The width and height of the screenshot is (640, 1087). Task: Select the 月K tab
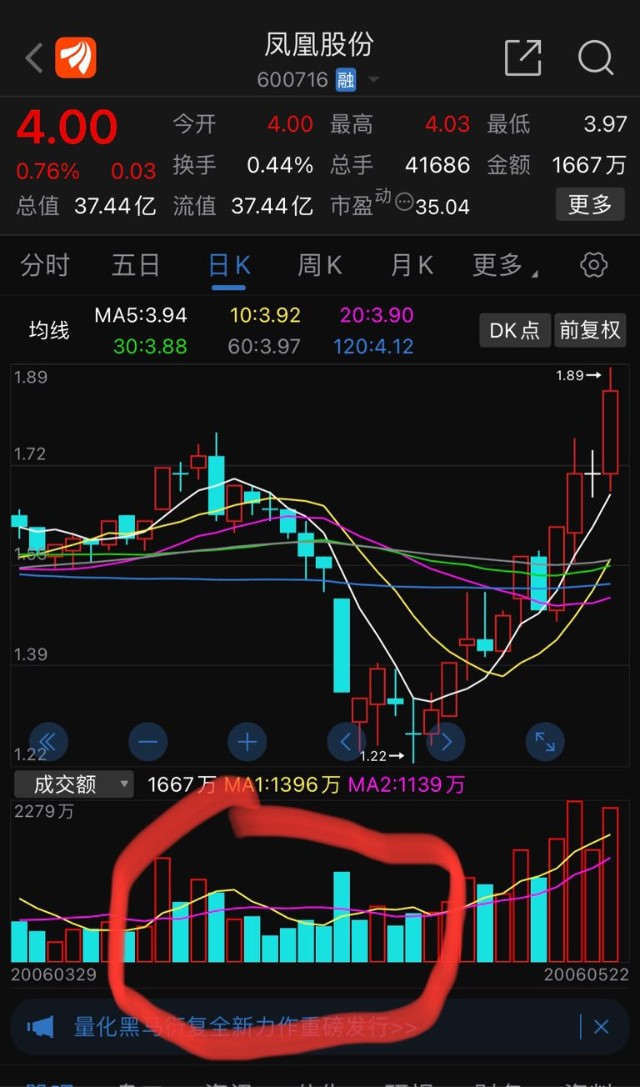click(x=412, y=266)
